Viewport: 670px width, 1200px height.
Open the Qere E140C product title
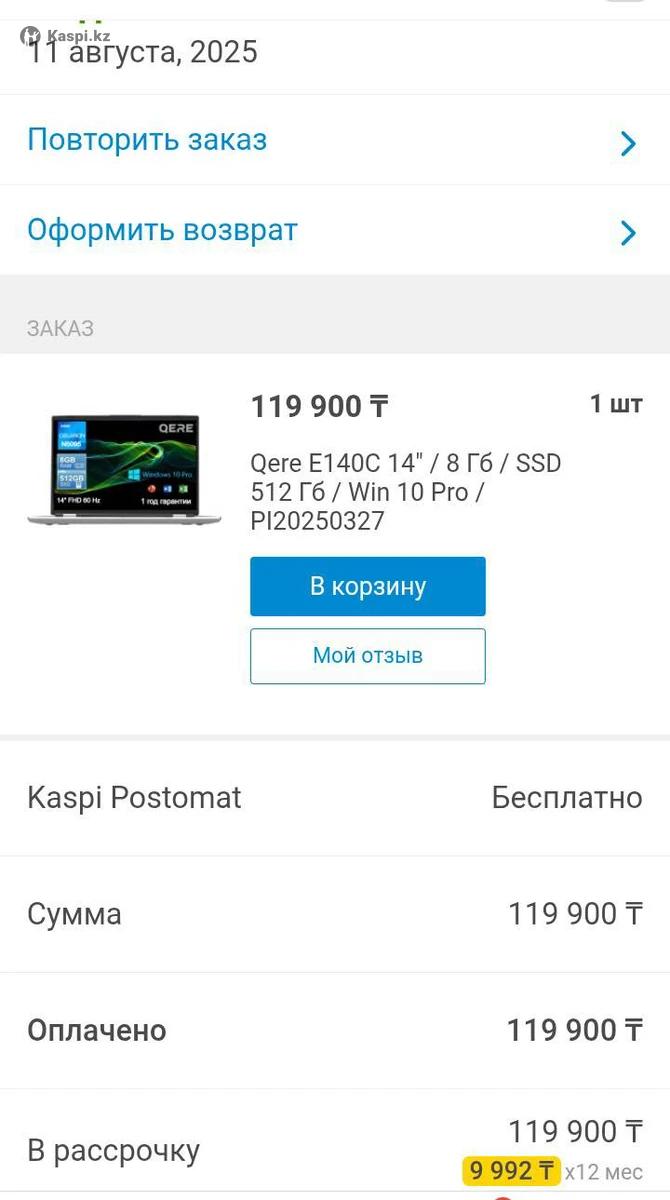[x=405, y=492]
